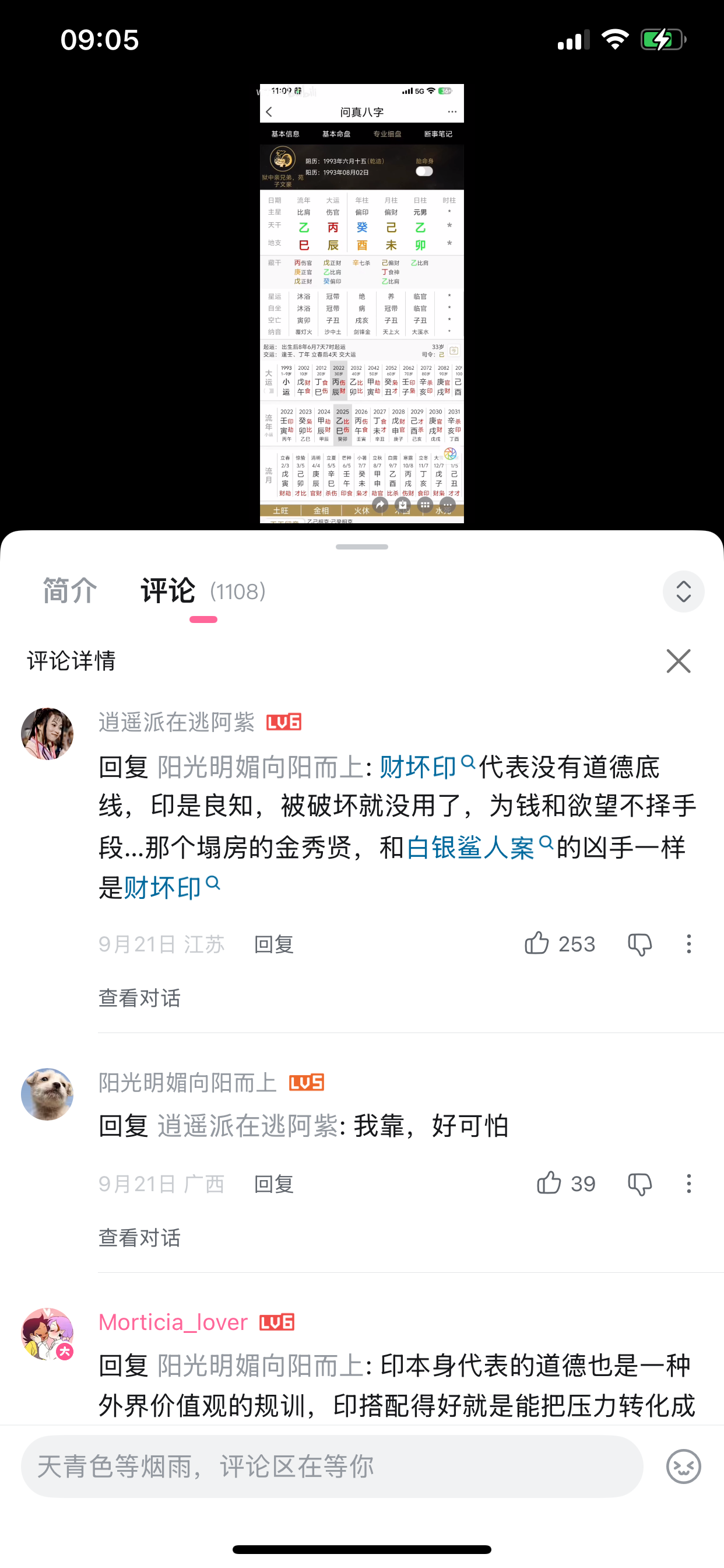View the conversation under the 我靠，好可怕 comment
This screenshot has height=1568, width=724.
point(139,1237)
